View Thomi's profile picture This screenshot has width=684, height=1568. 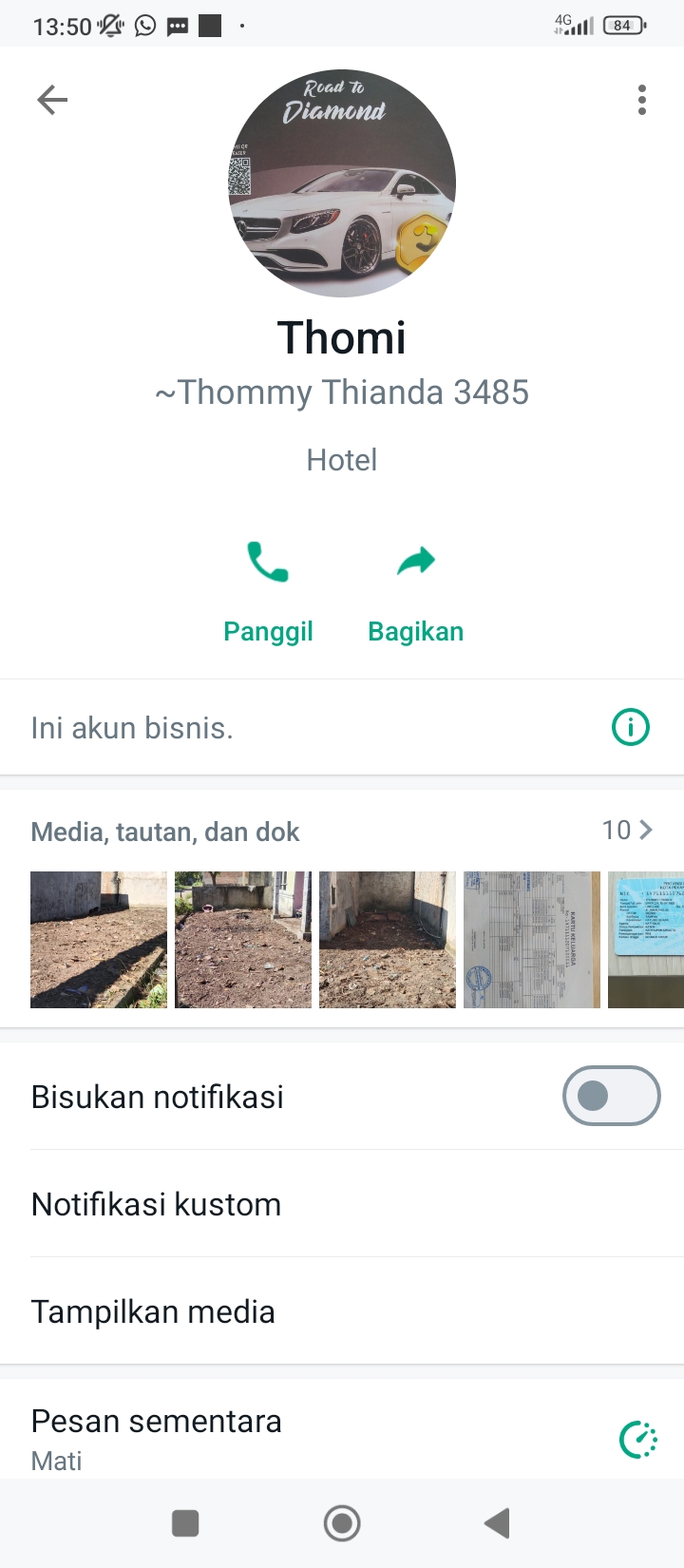coord(342,183)
